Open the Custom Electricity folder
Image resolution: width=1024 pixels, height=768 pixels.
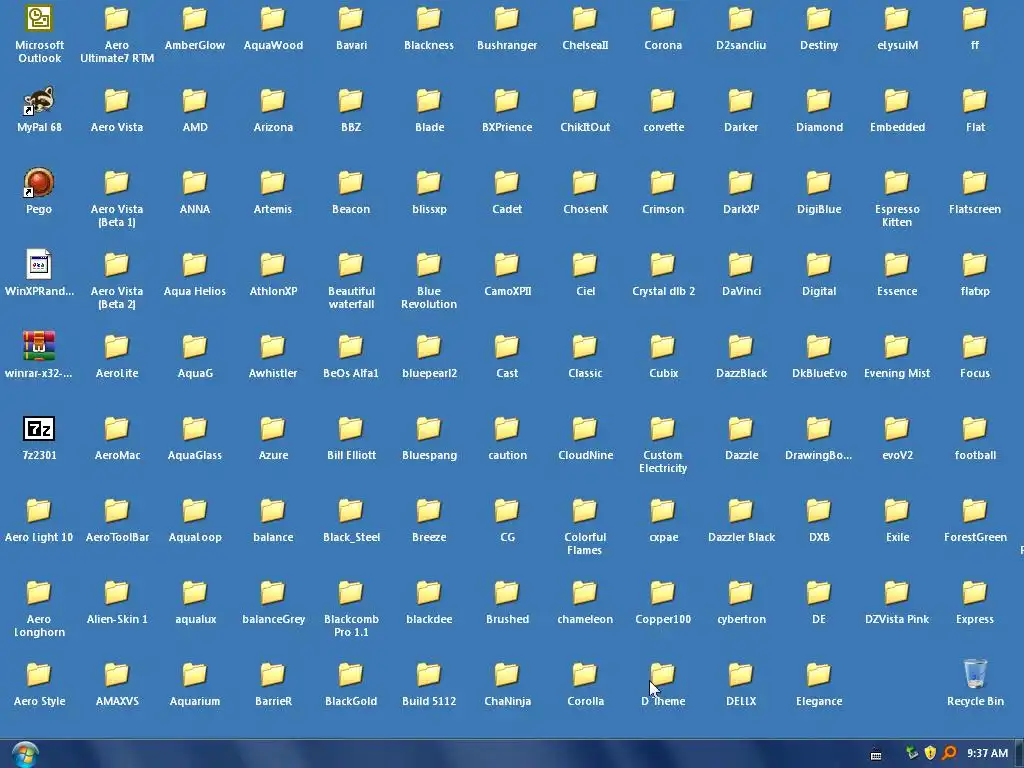tap(663, 430)
